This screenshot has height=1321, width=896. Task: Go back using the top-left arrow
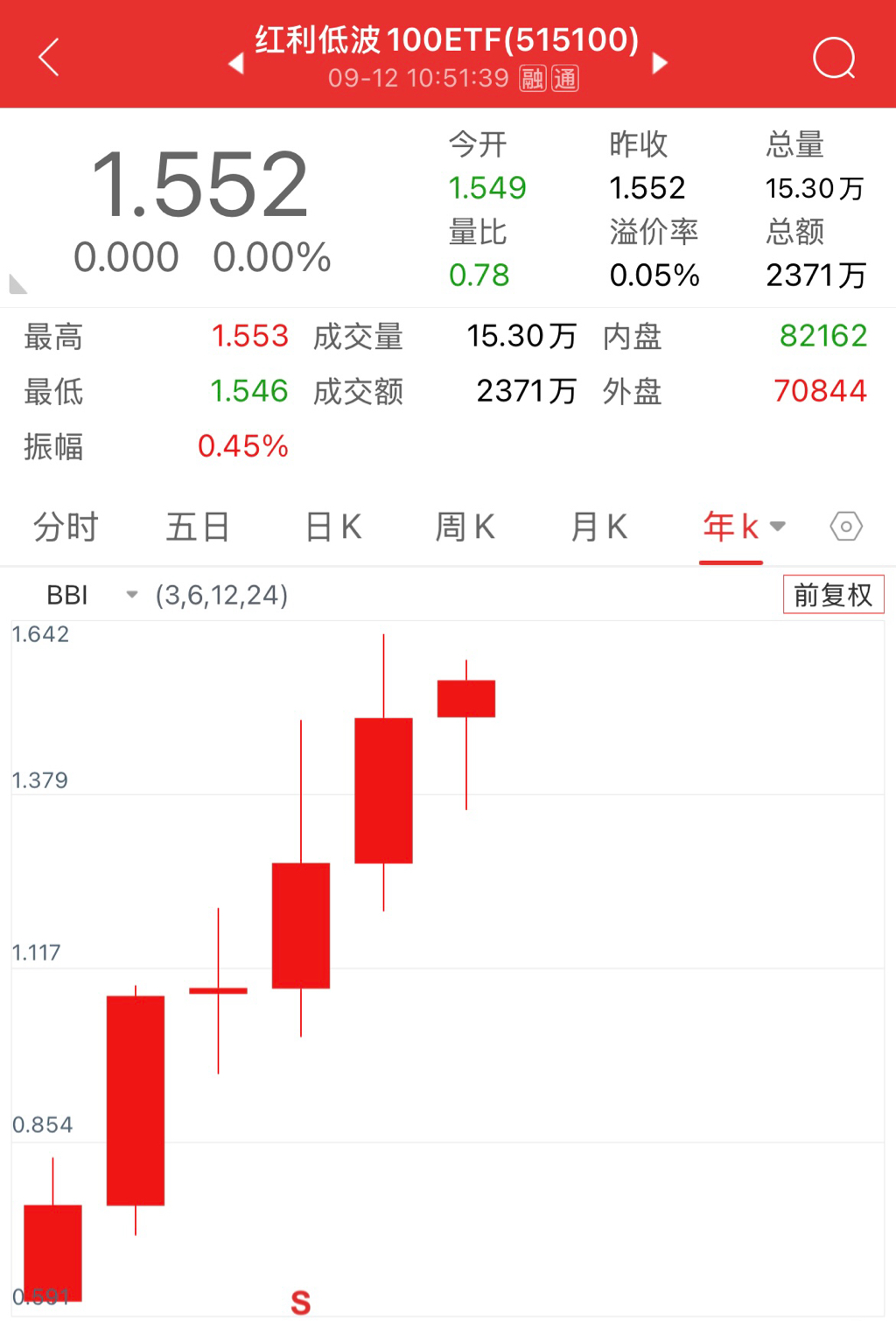[49, 58]
